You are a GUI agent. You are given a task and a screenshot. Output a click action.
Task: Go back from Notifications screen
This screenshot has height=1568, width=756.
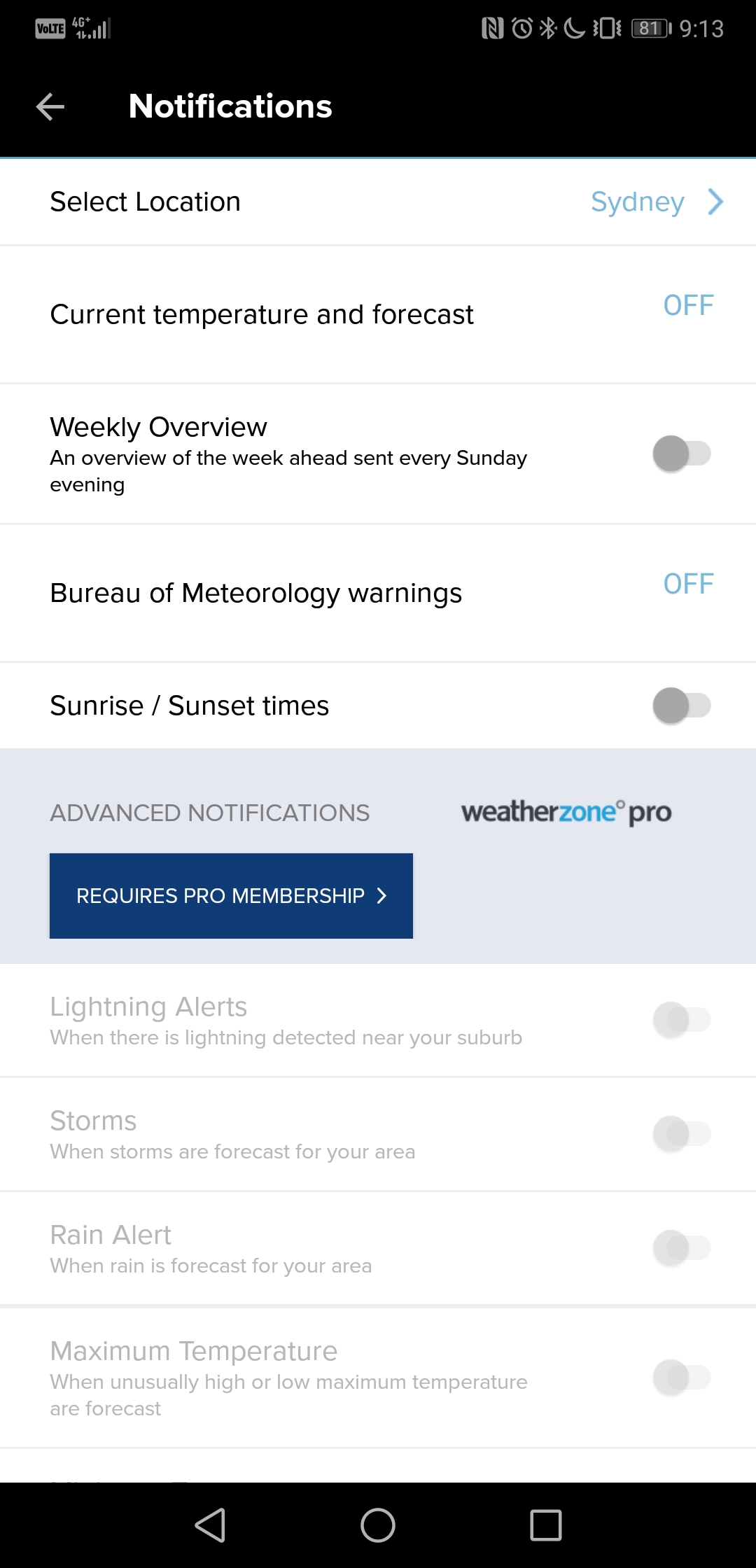coord(50,106)
